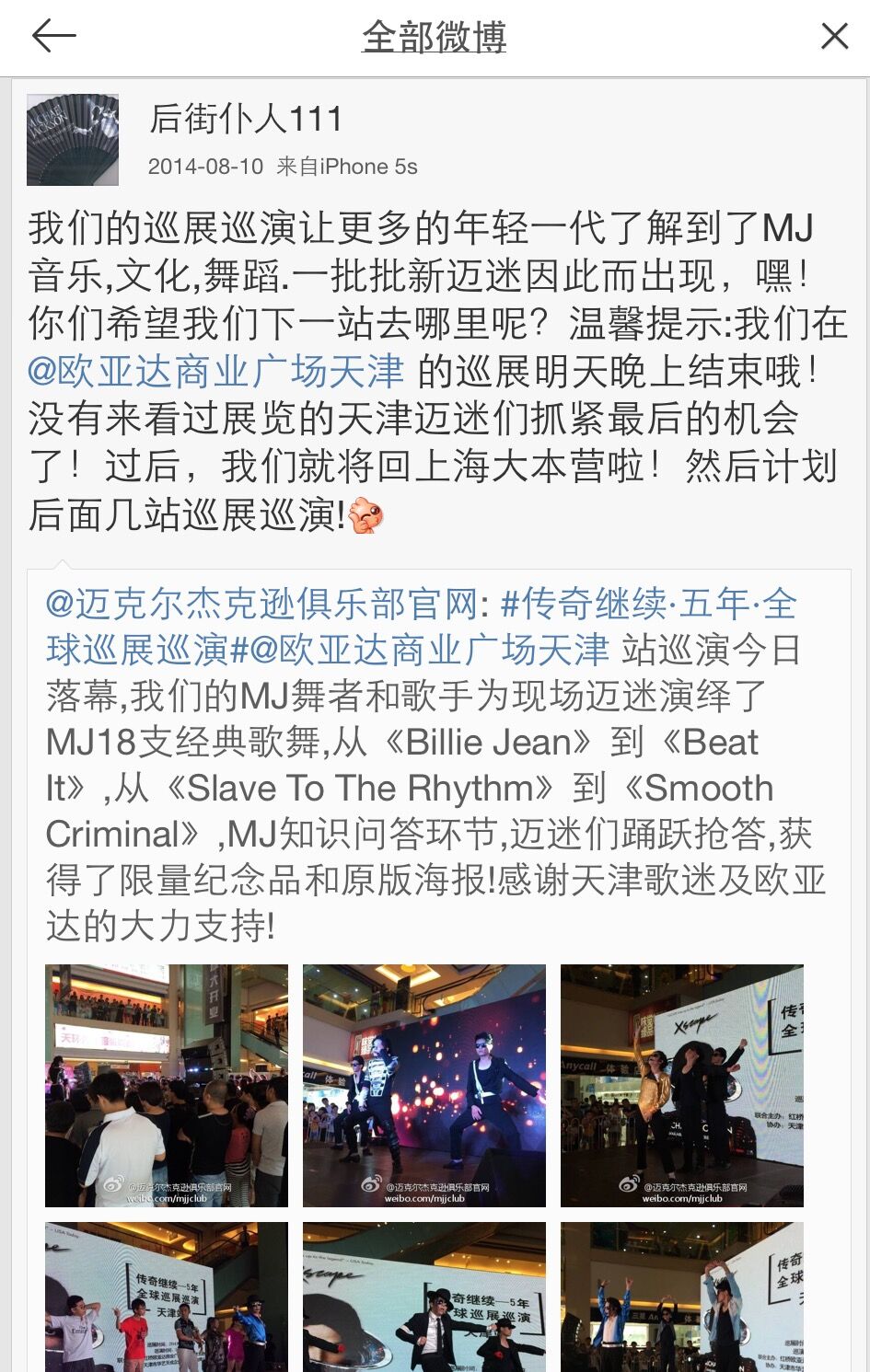This screenshot has width=870, height=1372.
Task: View photo of two dancers on purple stage
Action: tap(424, 1085)
